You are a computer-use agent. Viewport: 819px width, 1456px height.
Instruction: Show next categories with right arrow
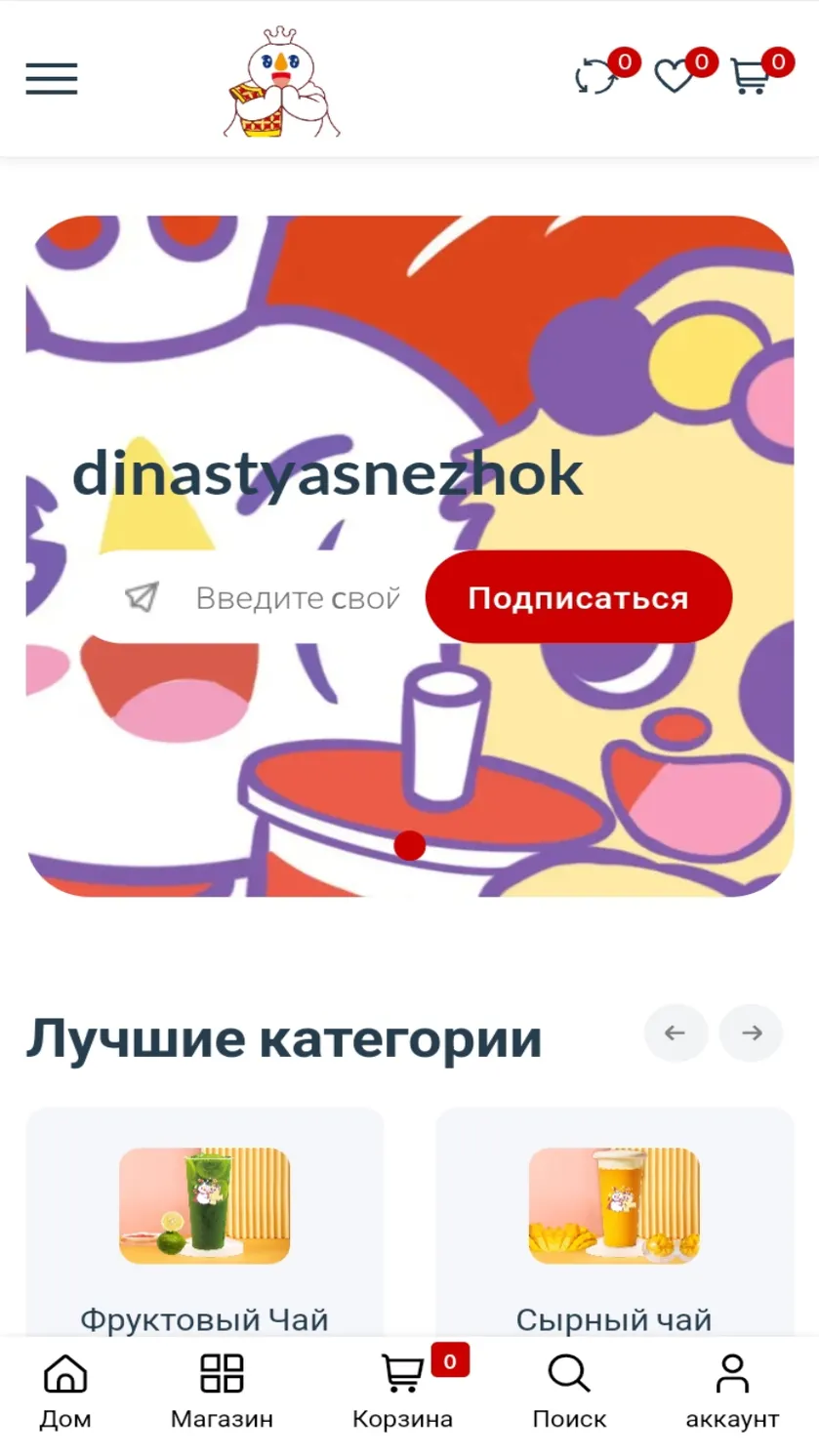coord(751,1032)
